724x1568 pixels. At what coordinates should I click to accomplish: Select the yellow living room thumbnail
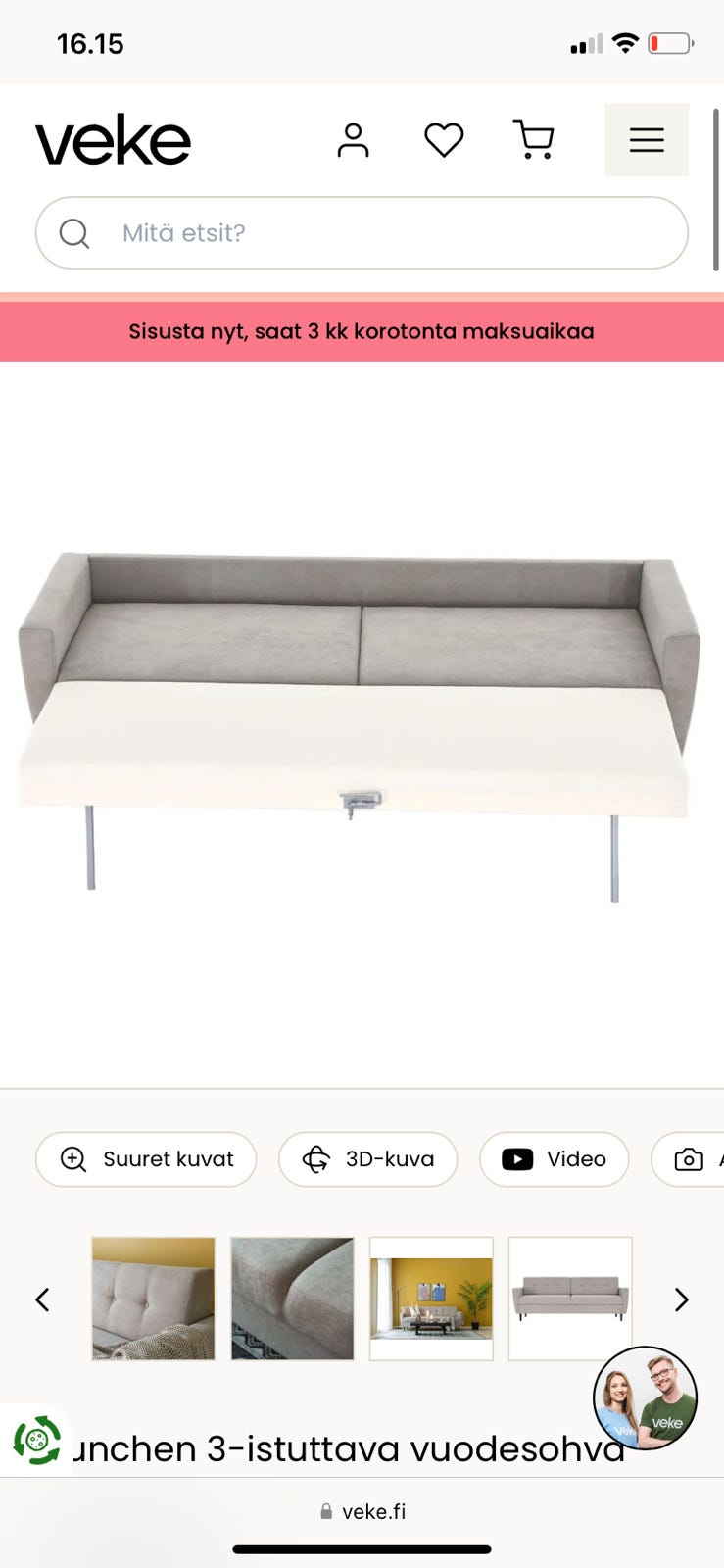click(x=431, y=1298)
